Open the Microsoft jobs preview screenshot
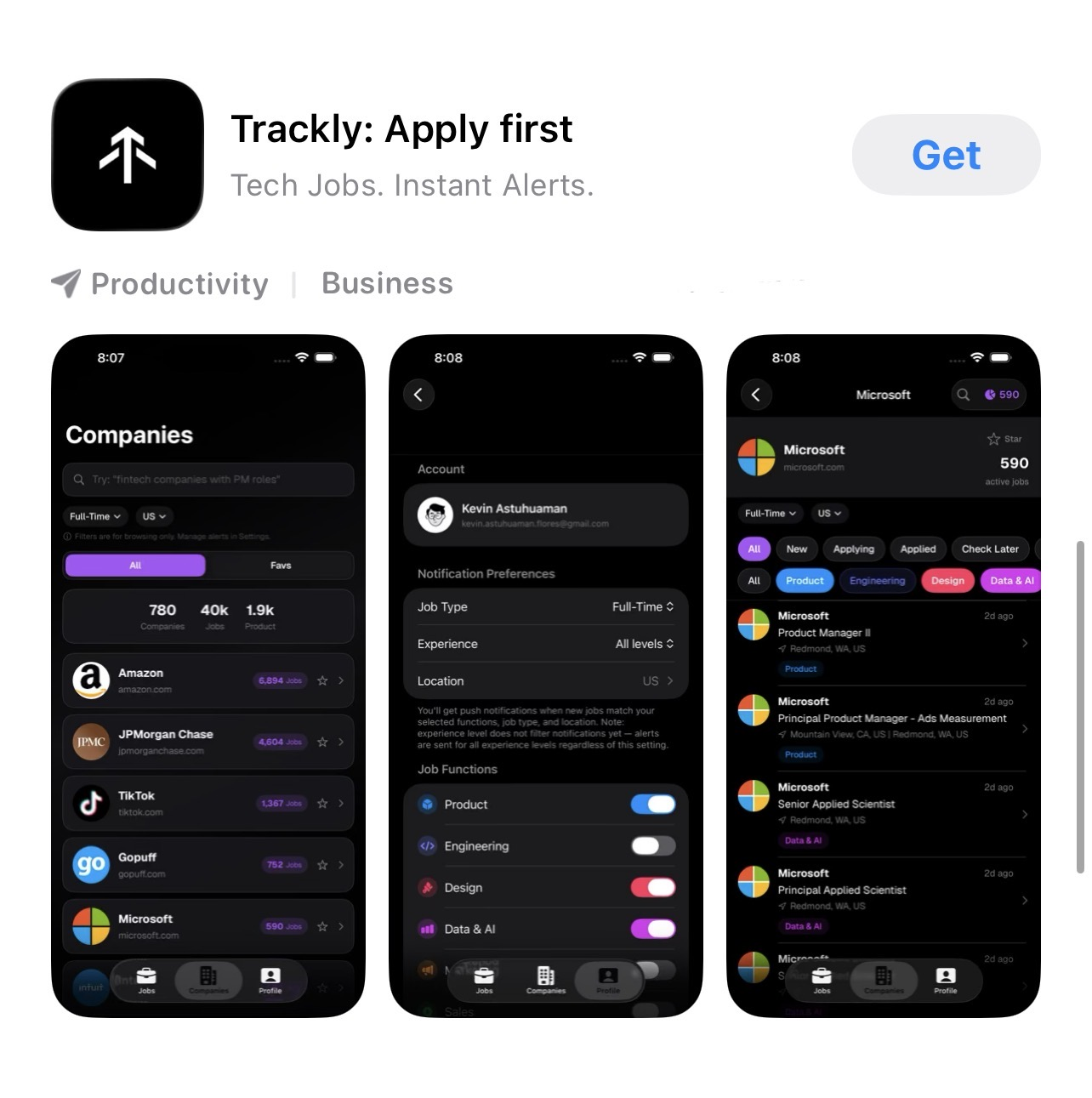Viewport: 1092px width, 1098px height. 883,675
